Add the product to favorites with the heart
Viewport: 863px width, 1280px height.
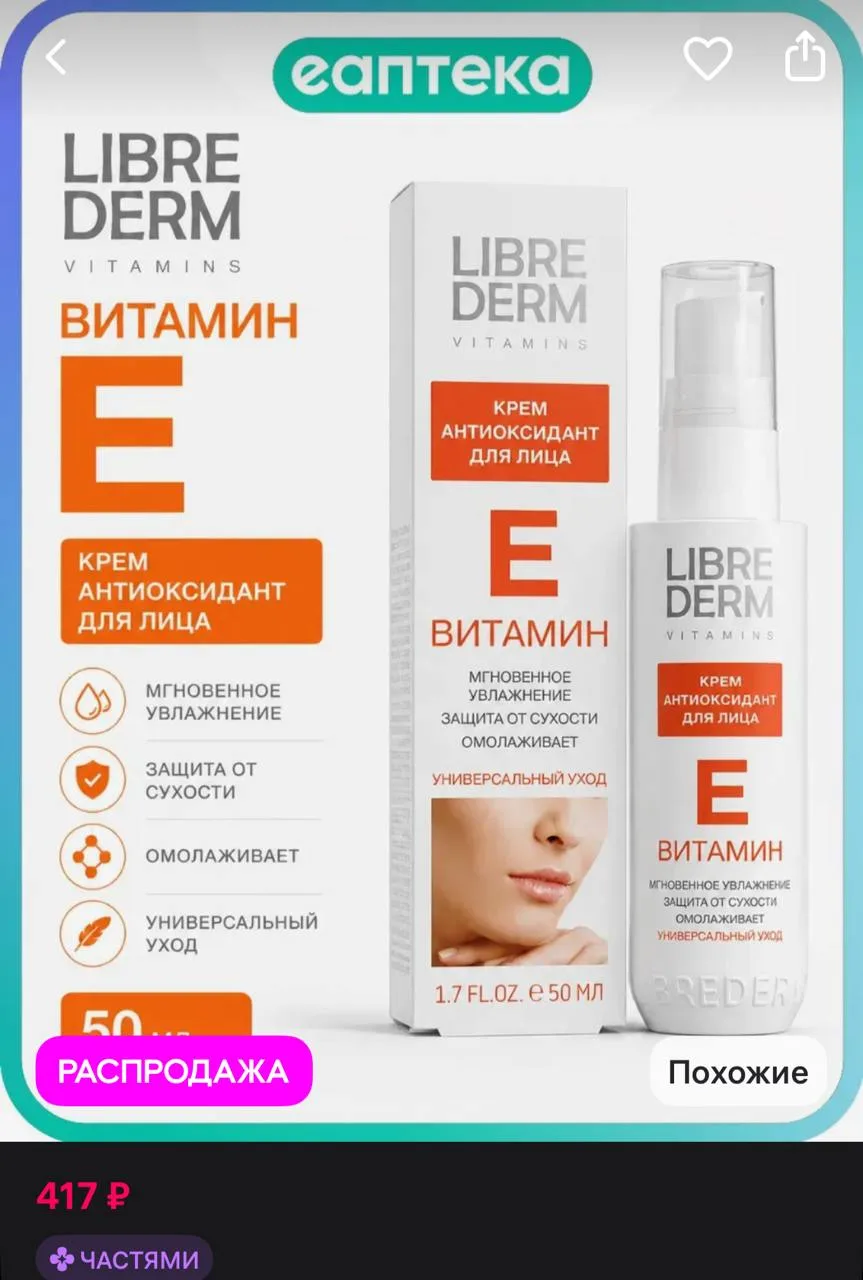point(708,58)
